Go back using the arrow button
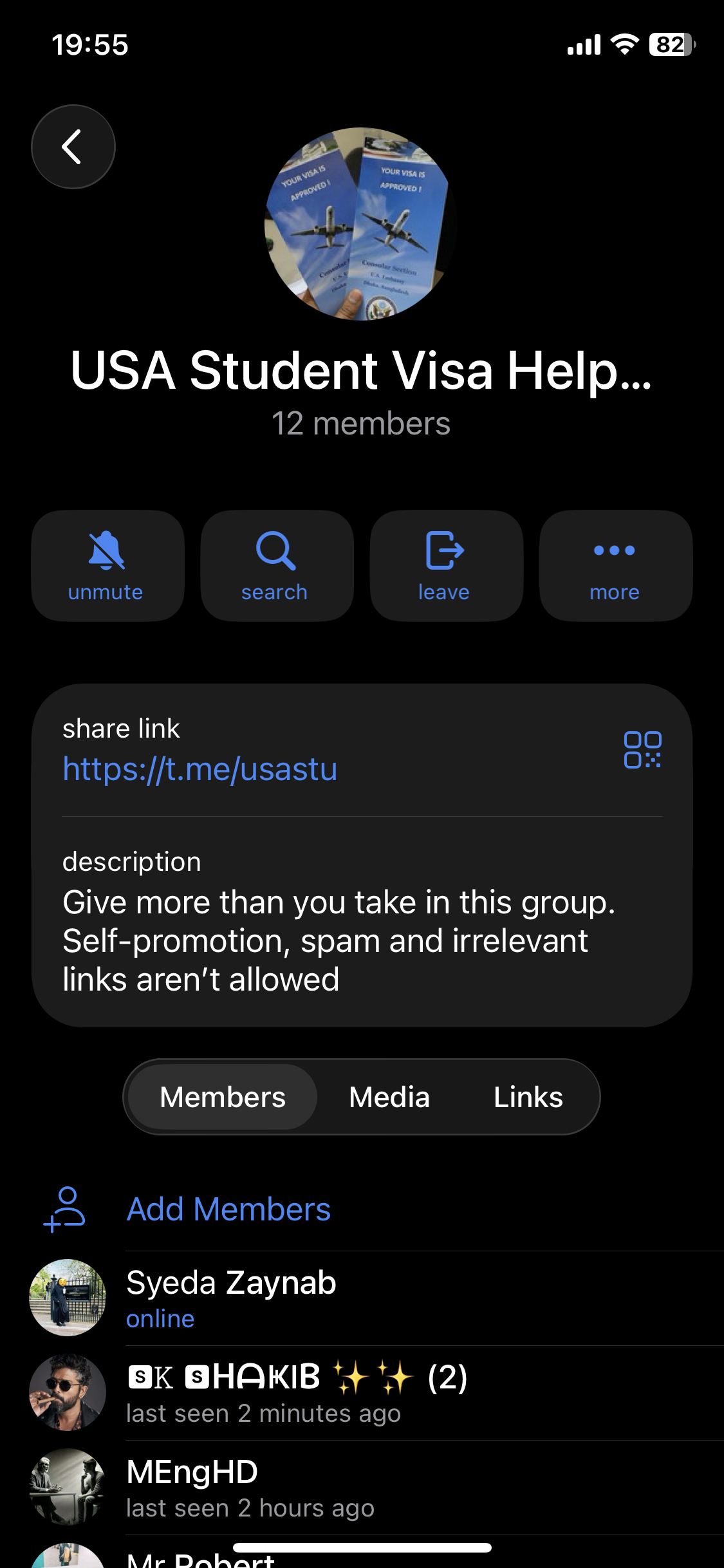The image size is (724, 1568). [x=73, y=147]
